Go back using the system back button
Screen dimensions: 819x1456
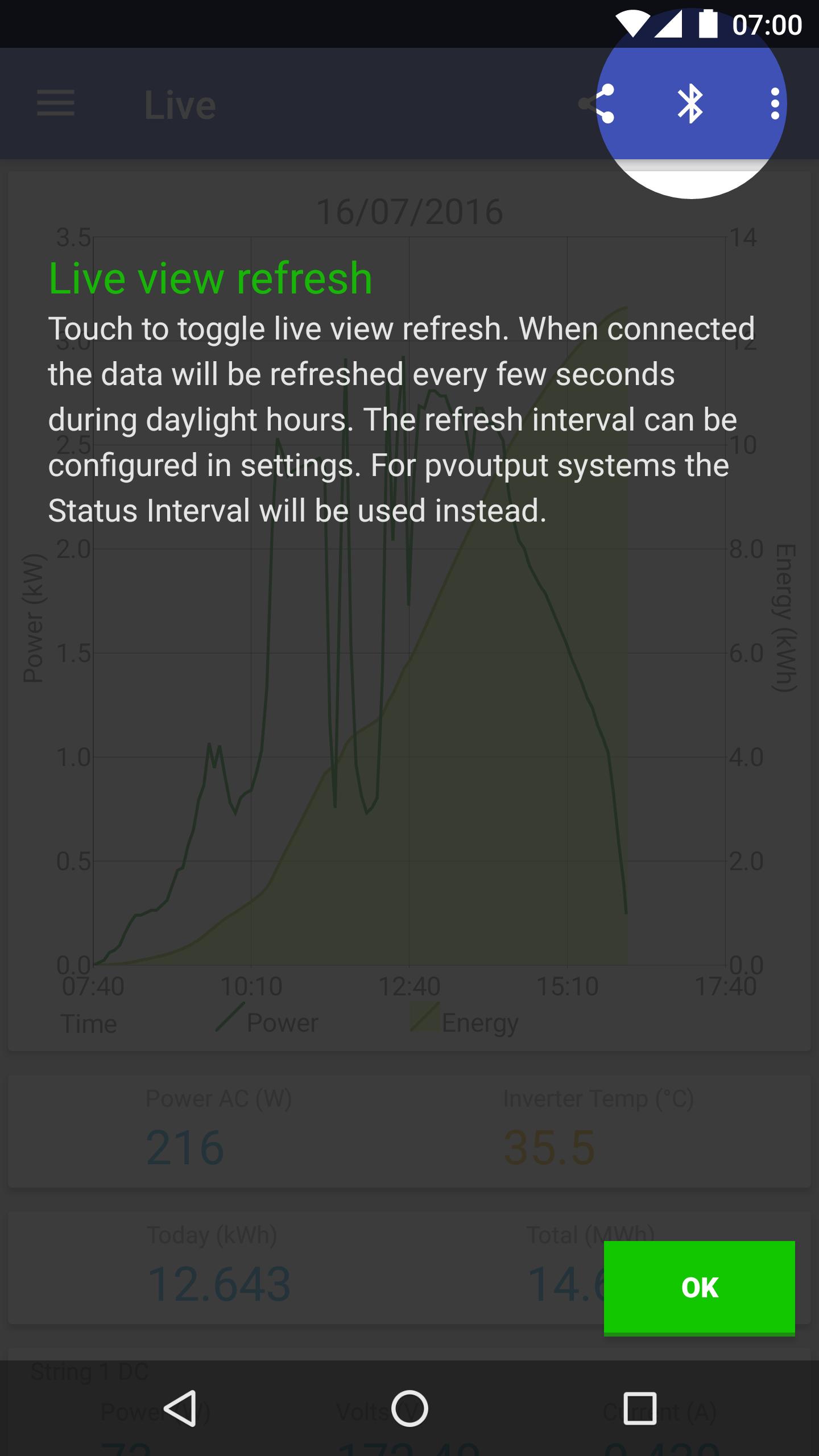tap(180, 1408)
